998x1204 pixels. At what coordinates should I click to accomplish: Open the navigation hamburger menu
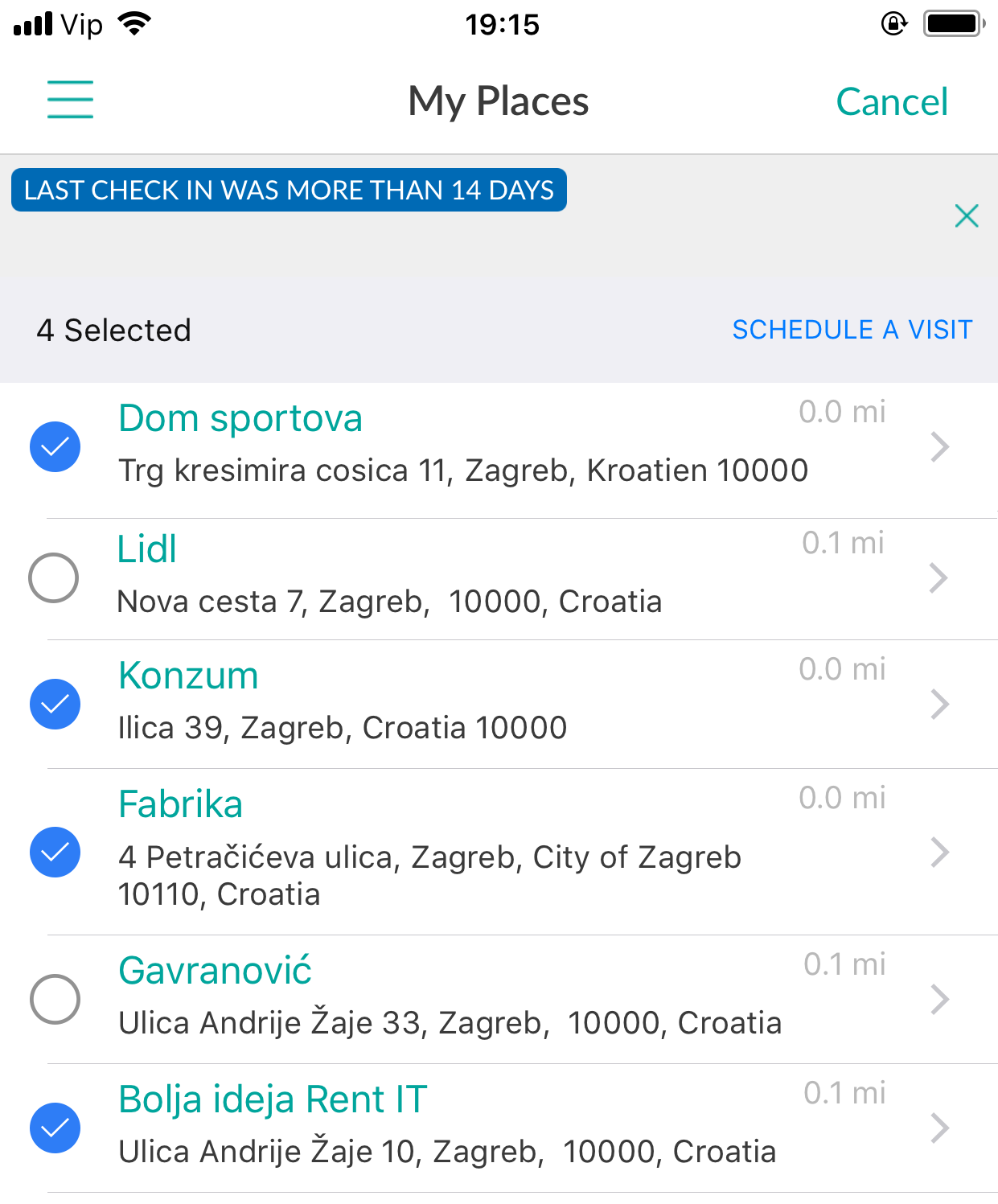click(x=70, y=100)
